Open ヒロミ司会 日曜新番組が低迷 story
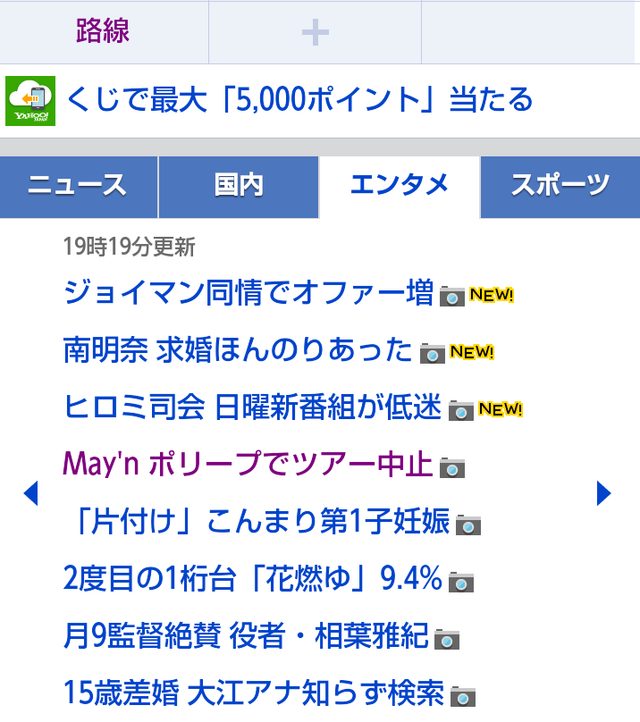The width and height of the screenshot is (640, 722). coord(252,408)
